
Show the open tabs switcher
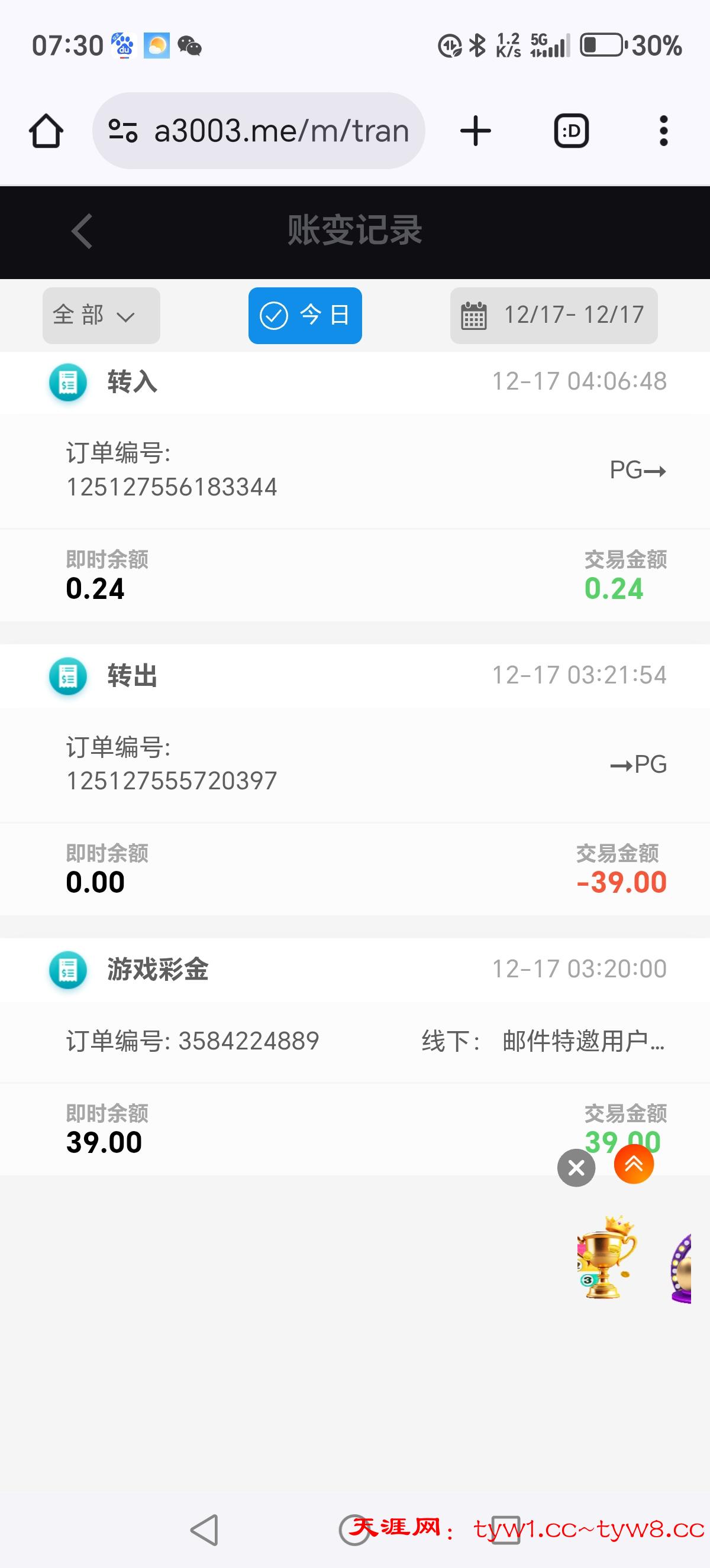(571, 131)
